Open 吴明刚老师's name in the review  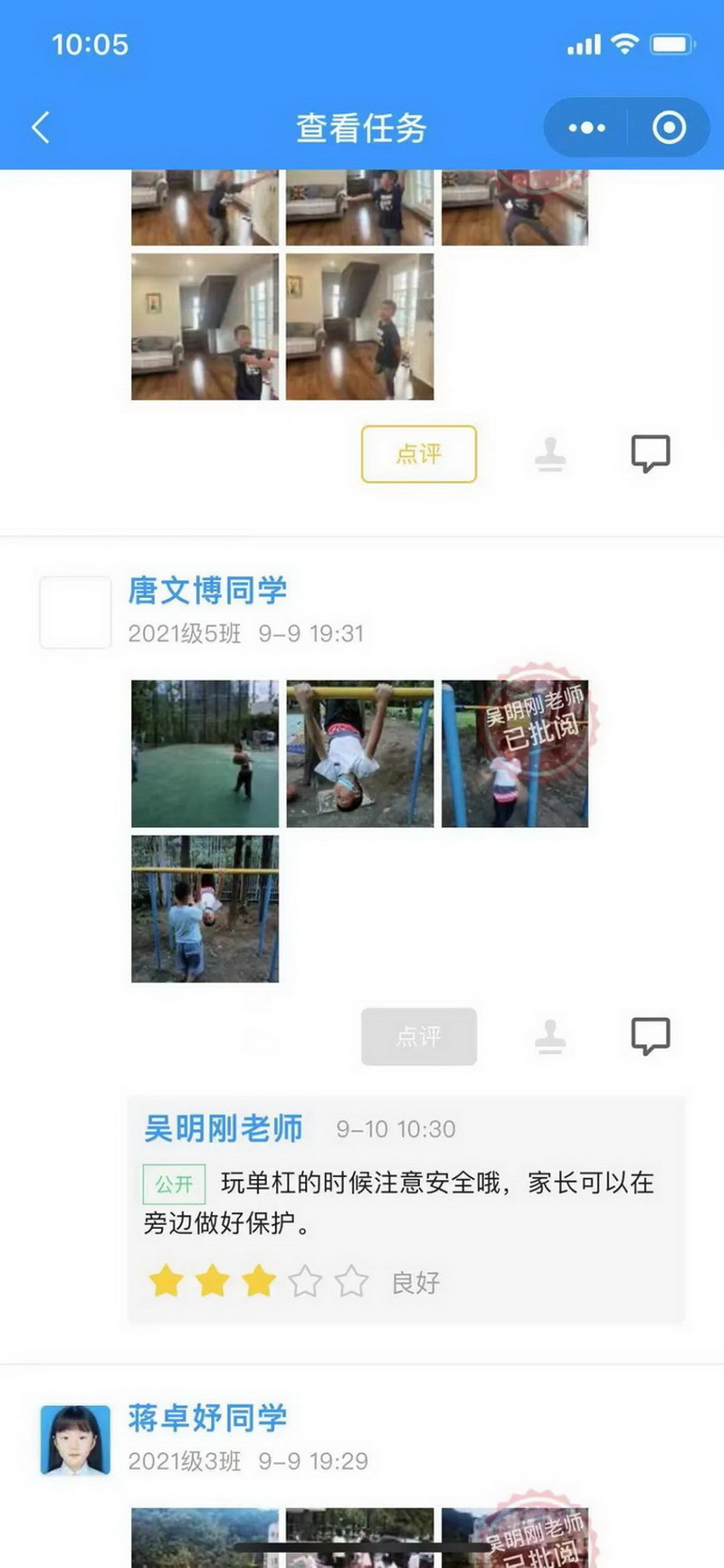coord(223,1128)
